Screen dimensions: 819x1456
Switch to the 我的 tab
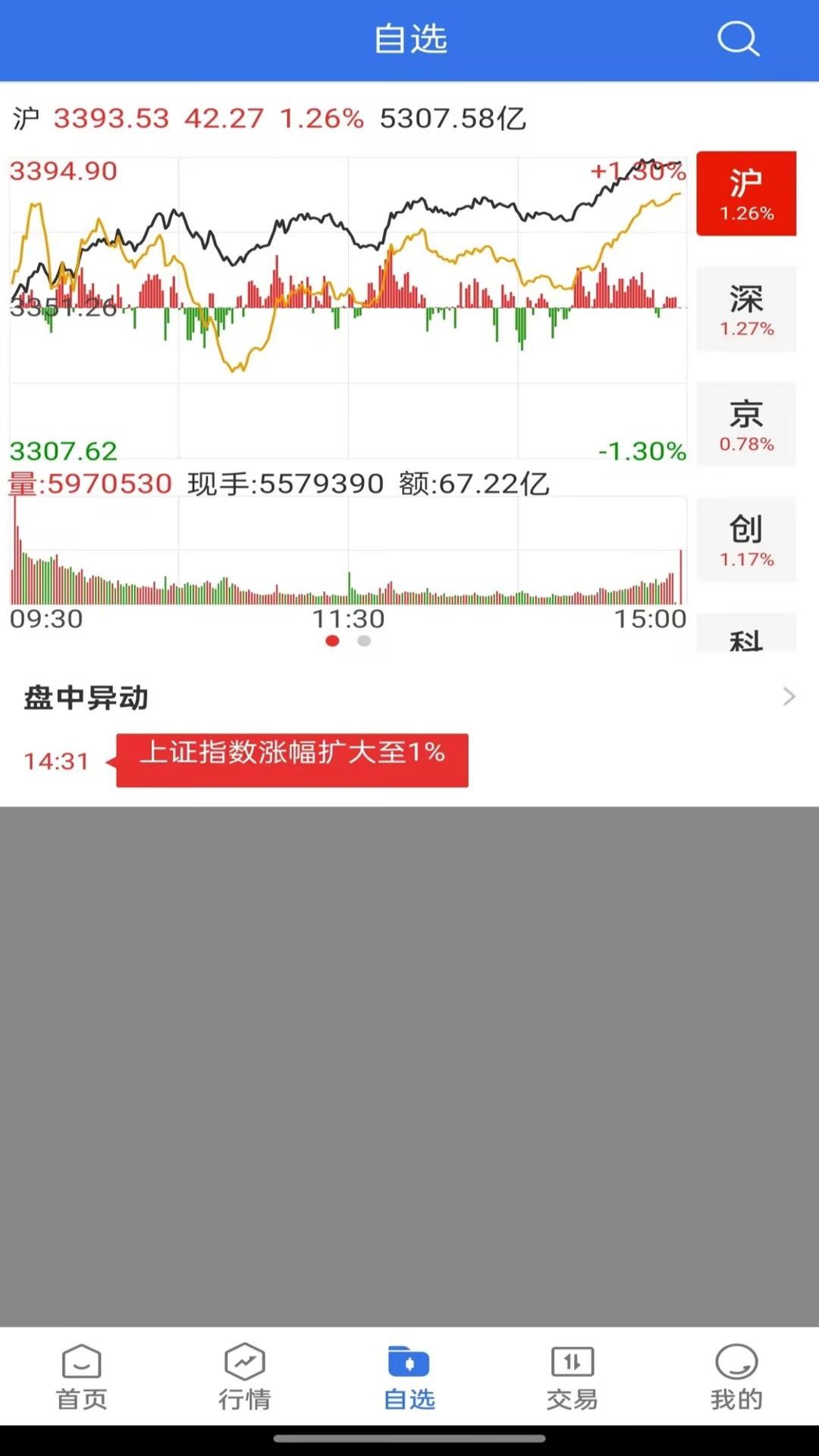pos(736,1377)
